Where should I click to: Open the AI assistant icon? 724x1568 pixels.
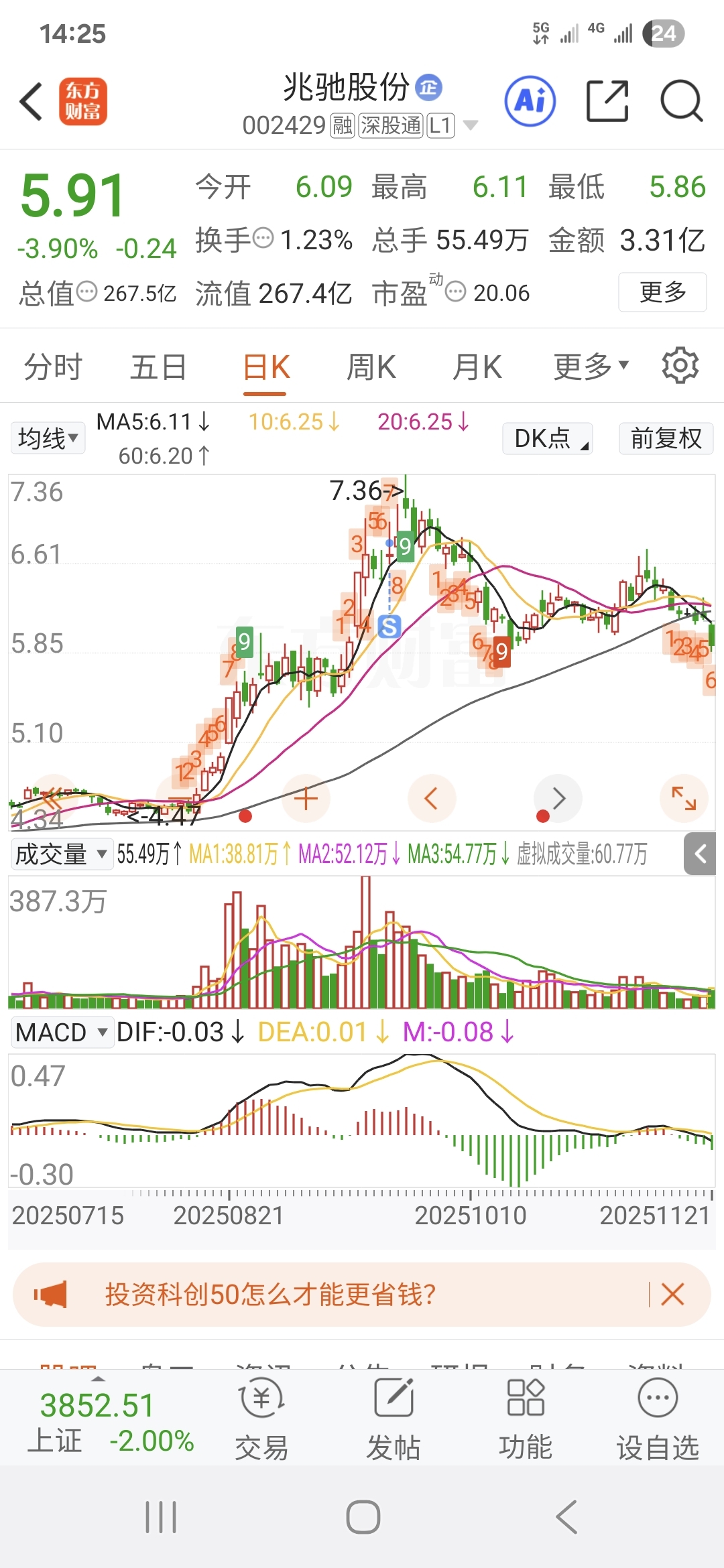[x=530, y=101]
